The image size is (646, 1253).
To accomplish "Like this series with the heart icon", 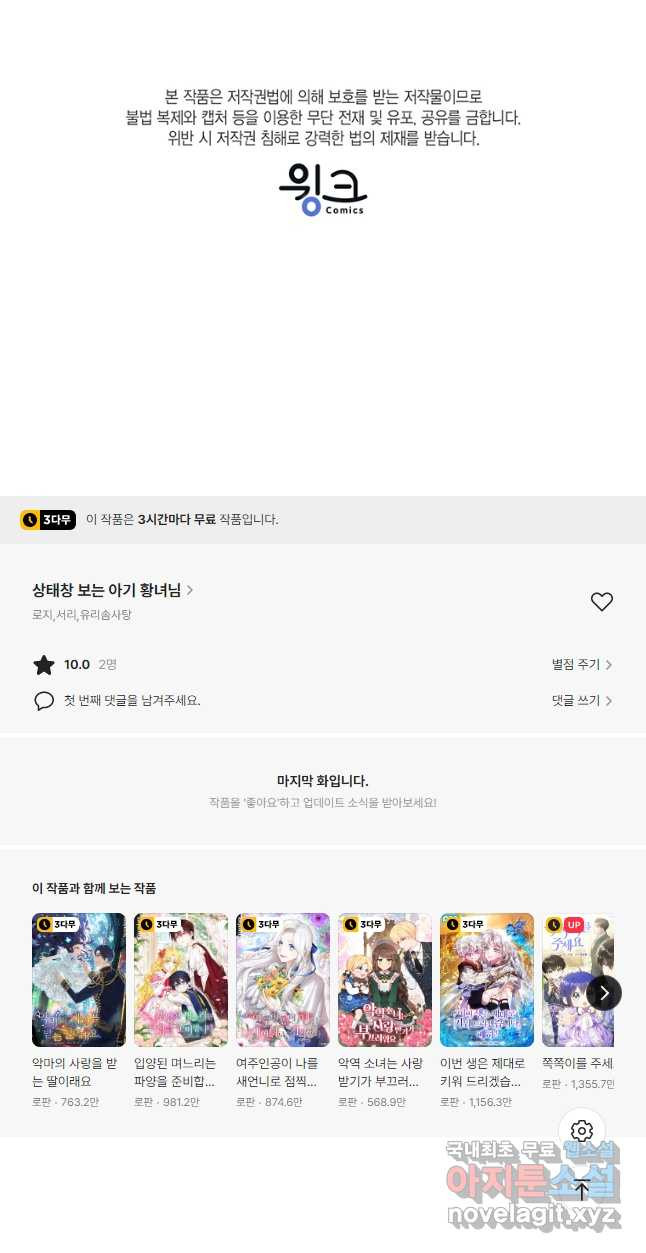I will coord(601,601).
